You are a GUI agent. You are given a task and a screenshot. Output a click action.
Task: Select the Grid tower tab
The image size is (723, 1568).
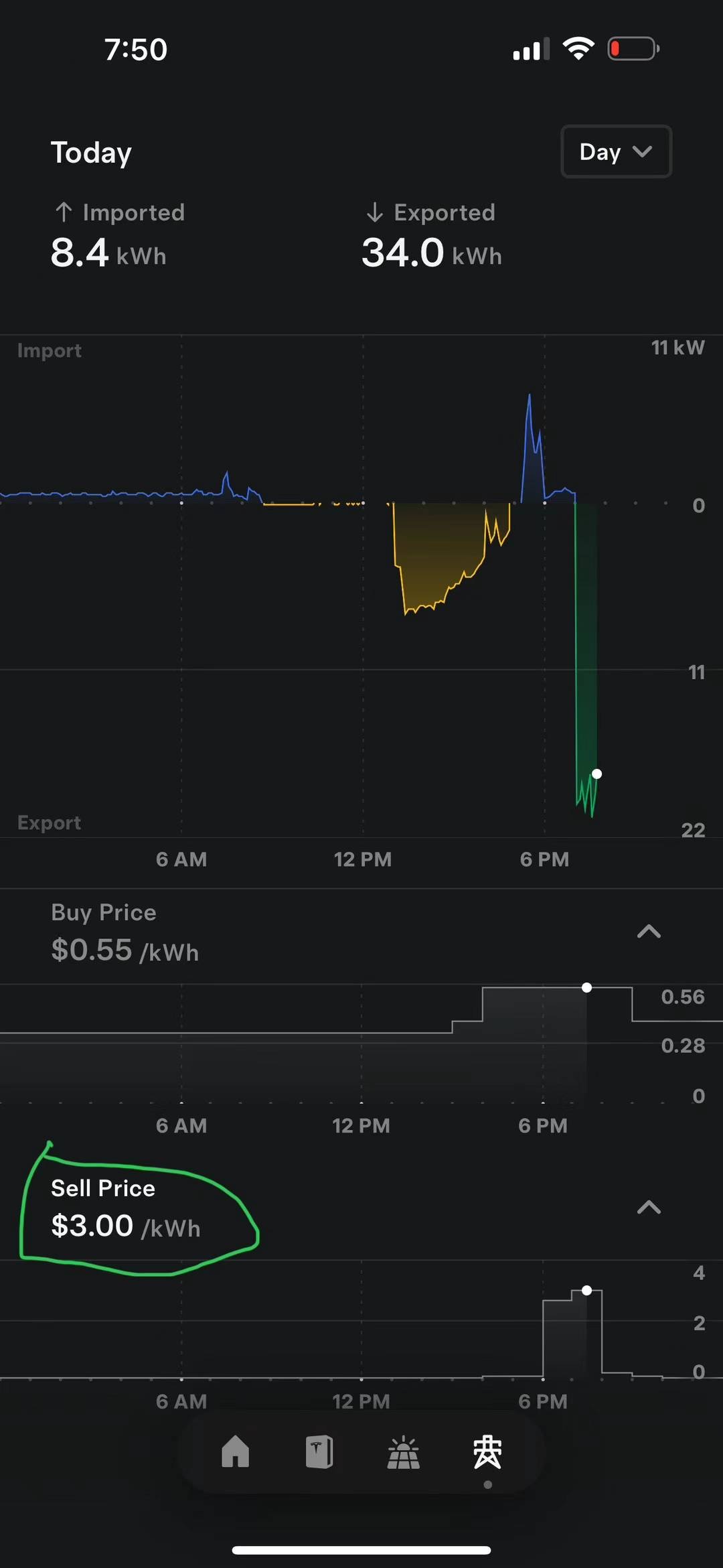click(487, 1452)
